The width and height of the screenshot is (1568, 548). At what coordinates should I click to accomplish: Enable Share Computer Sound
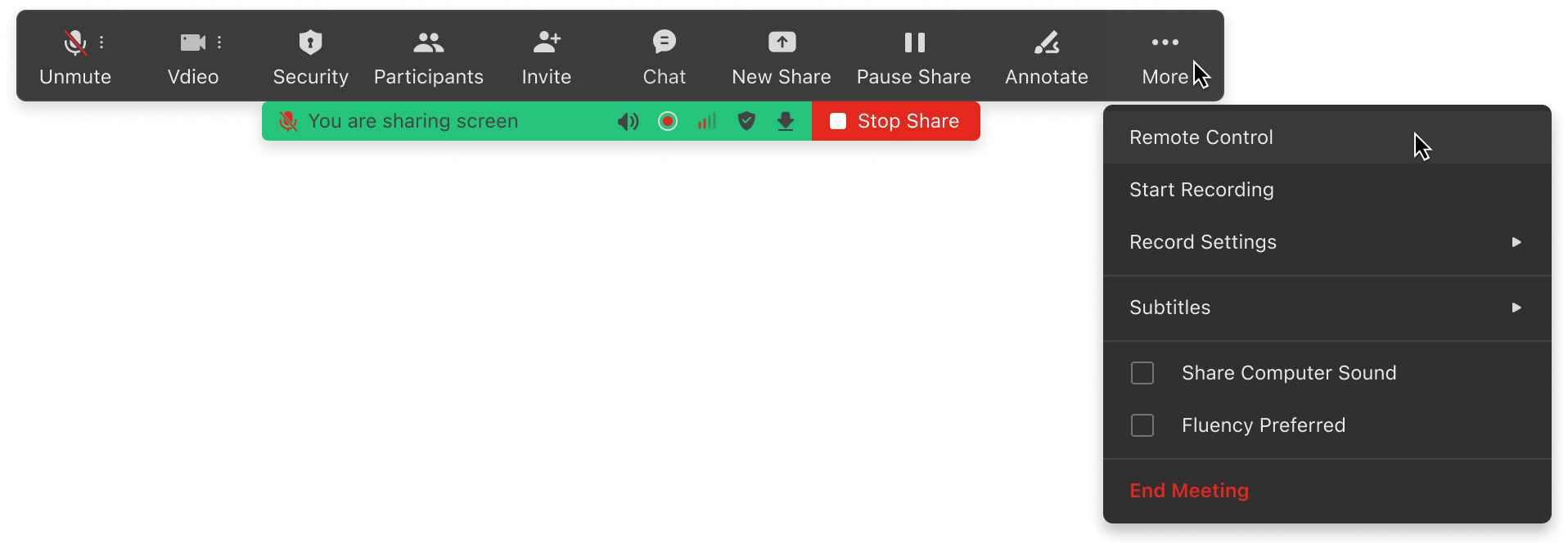coord(1142,373)
